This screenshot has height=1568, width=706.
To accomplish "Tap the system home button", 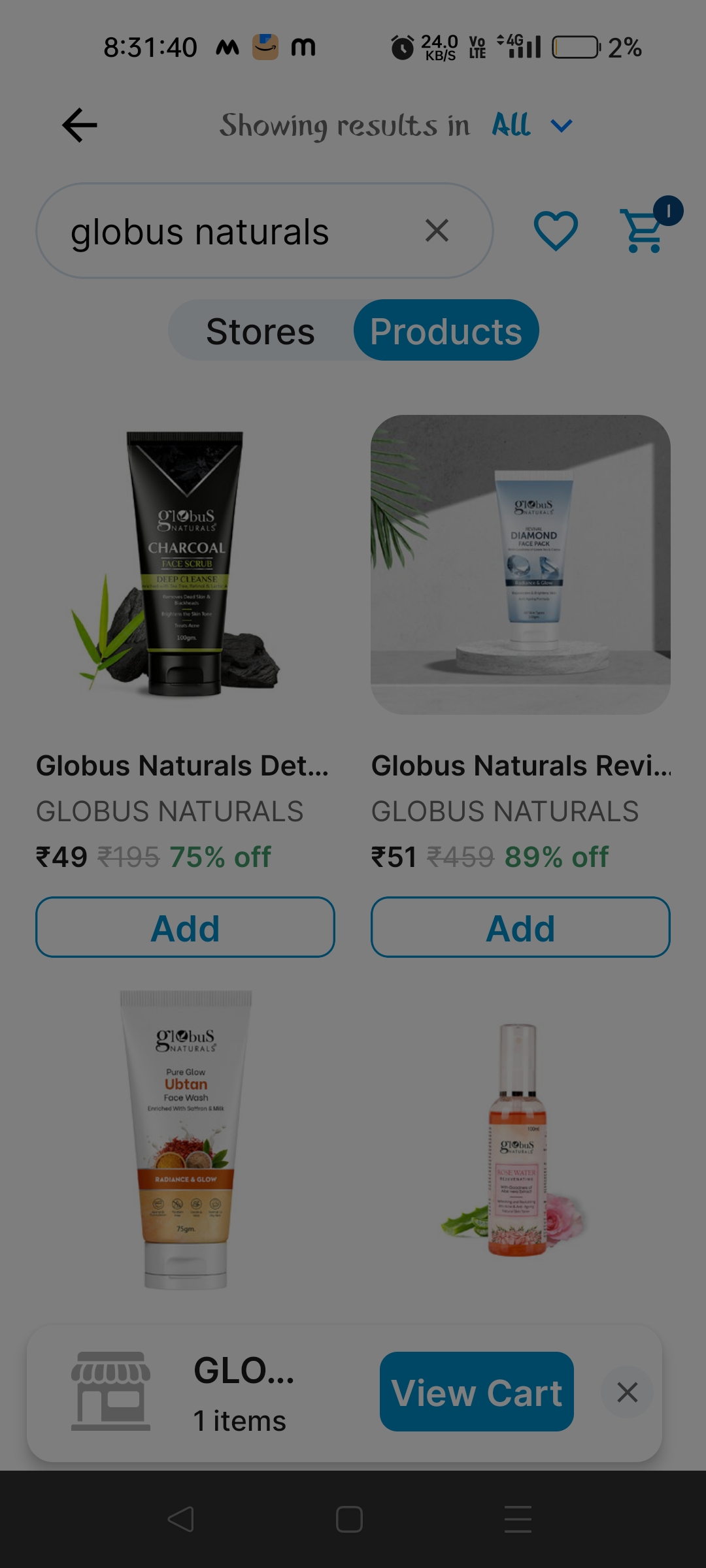I will click(x=349, y=1519).
